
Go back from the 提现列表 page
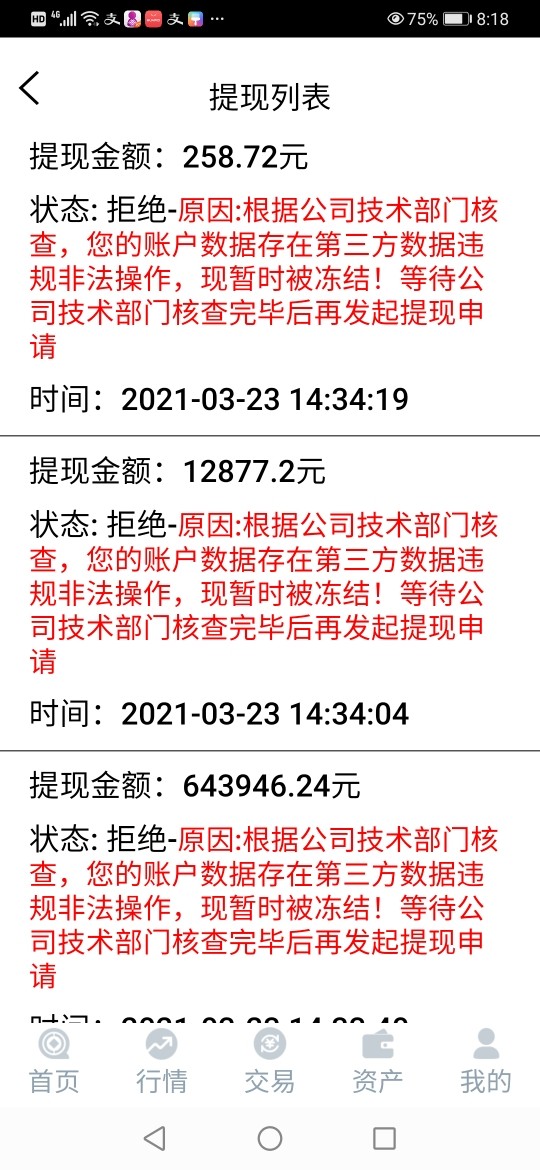point(29,89)
